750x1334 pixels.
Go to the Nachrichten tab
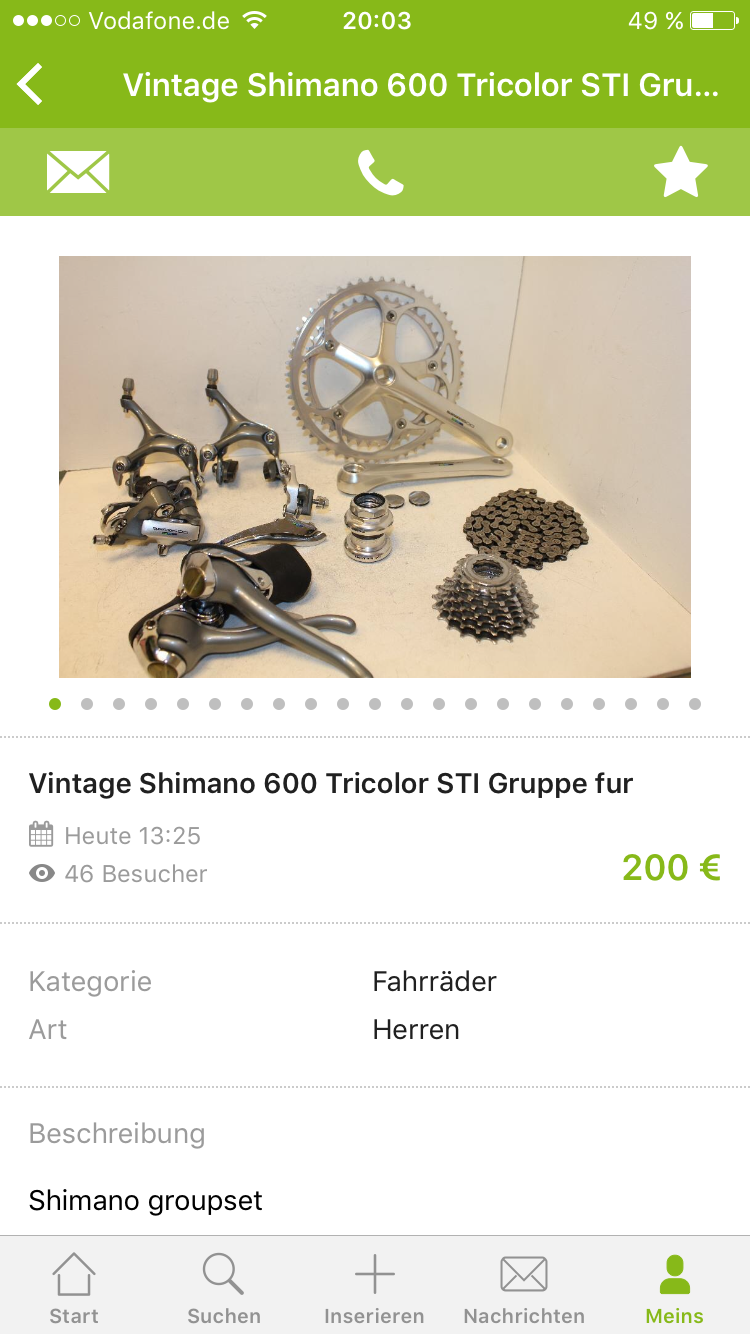pos(524,1288)
